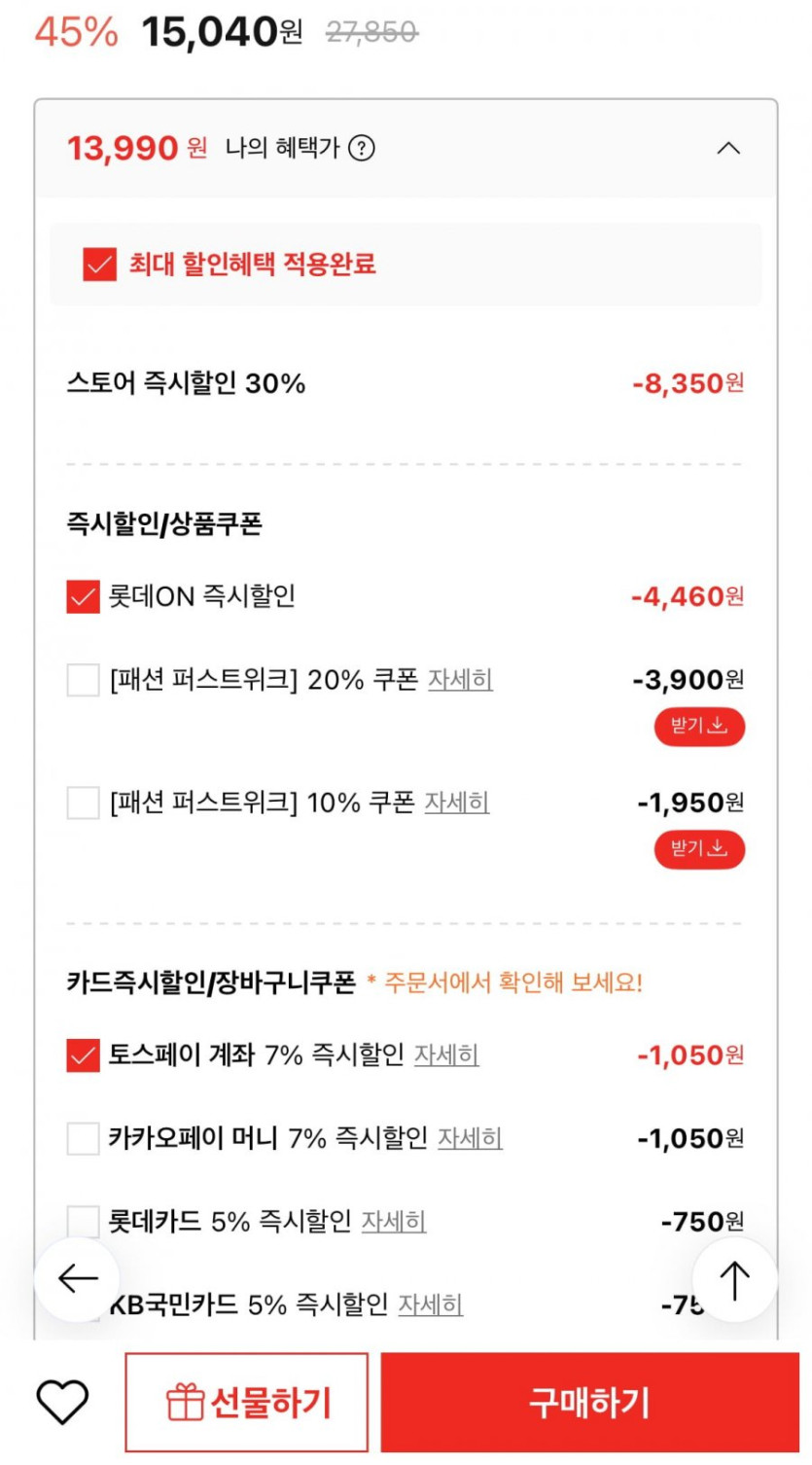This screenshot has width=812, height=1465.
Task: Collapse the 나의 혜택가 panel
Action: 727,149
